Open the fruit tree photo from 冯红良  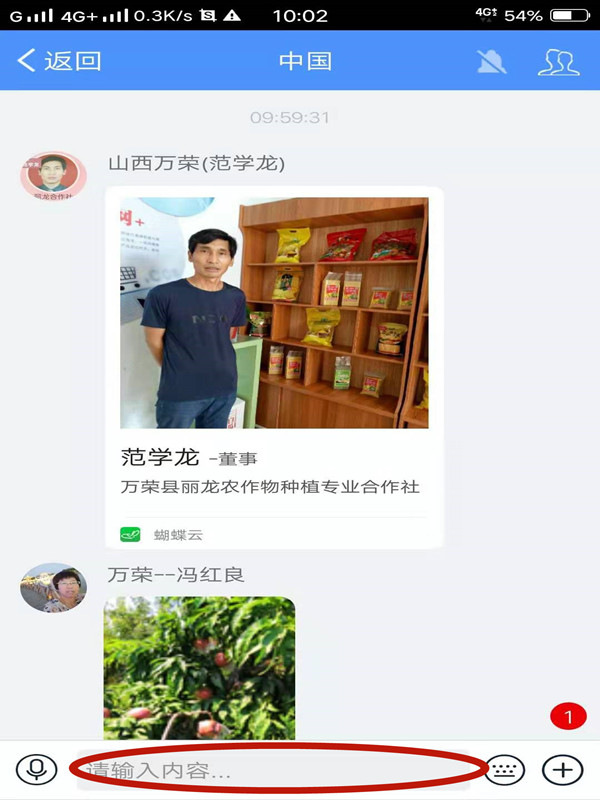coord(199,665)
